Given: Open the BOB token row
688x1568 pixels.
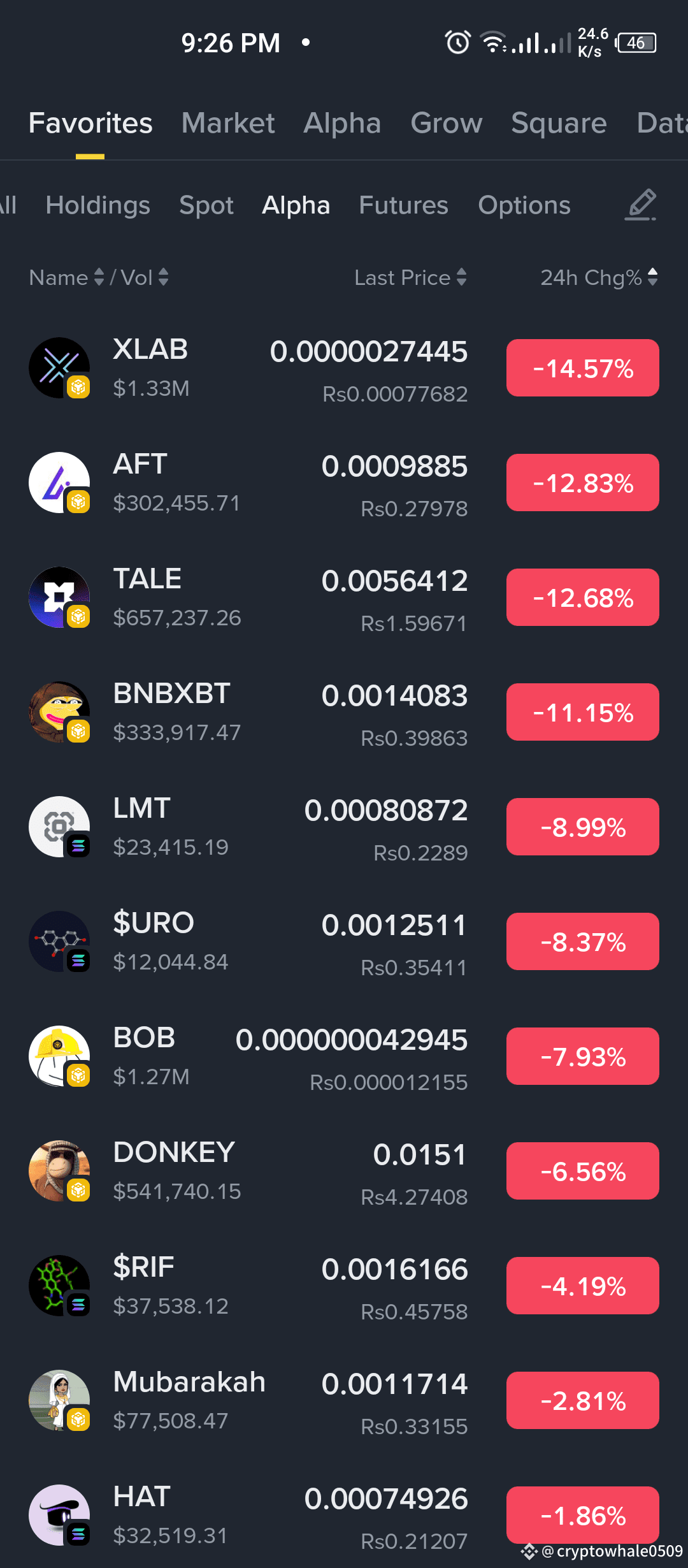Looking at the screenshot, I should point(344,1057).
